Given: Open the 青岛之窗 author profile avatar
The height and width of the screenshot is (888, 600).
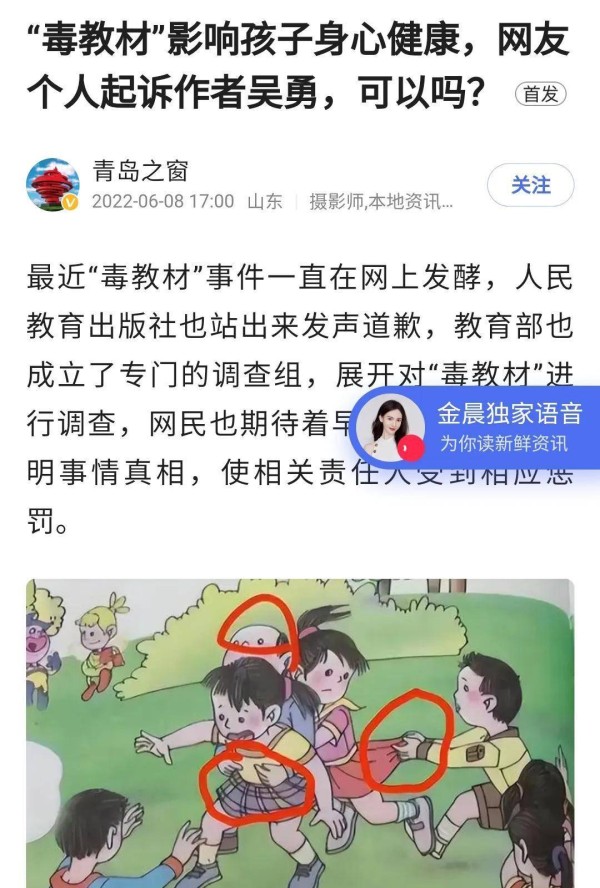Looking at the screenshot, I should 52,186.
